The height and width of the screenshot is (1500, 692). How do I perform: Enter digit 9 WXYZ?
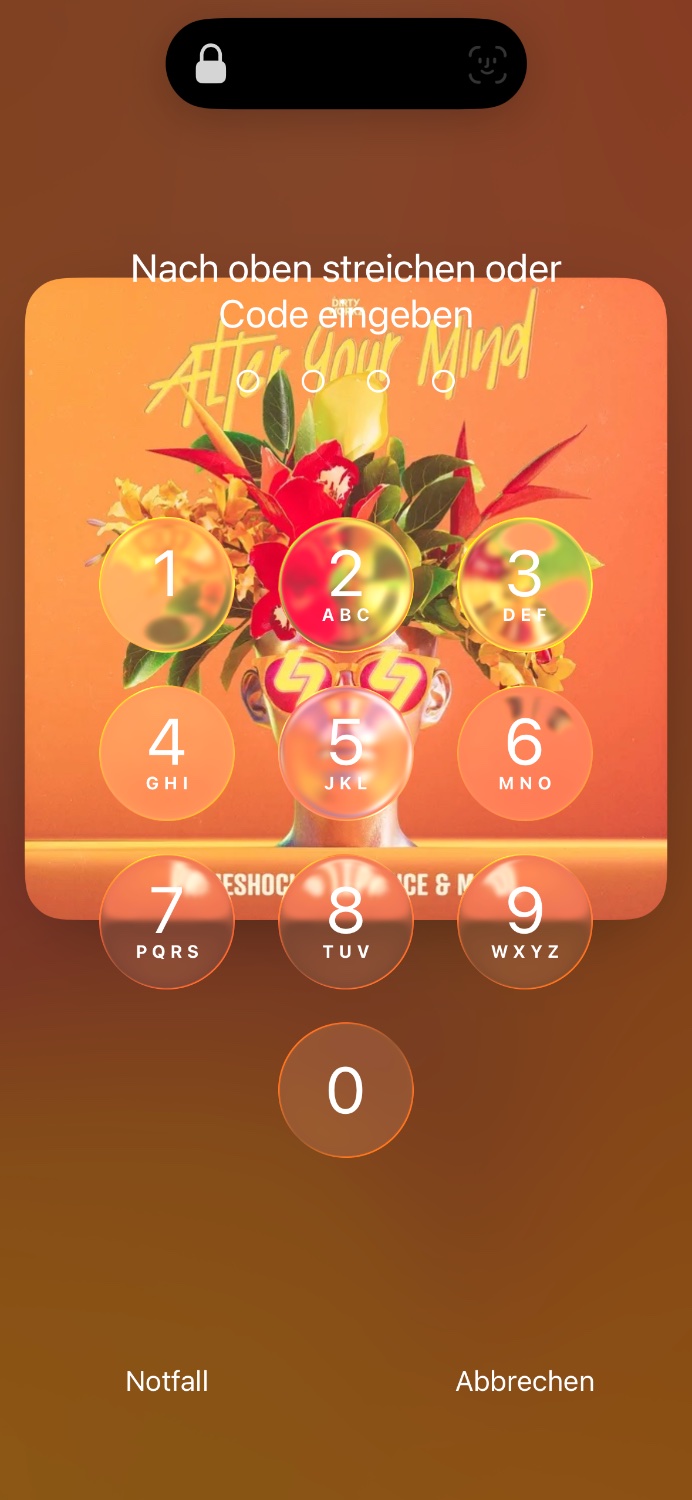525,921
